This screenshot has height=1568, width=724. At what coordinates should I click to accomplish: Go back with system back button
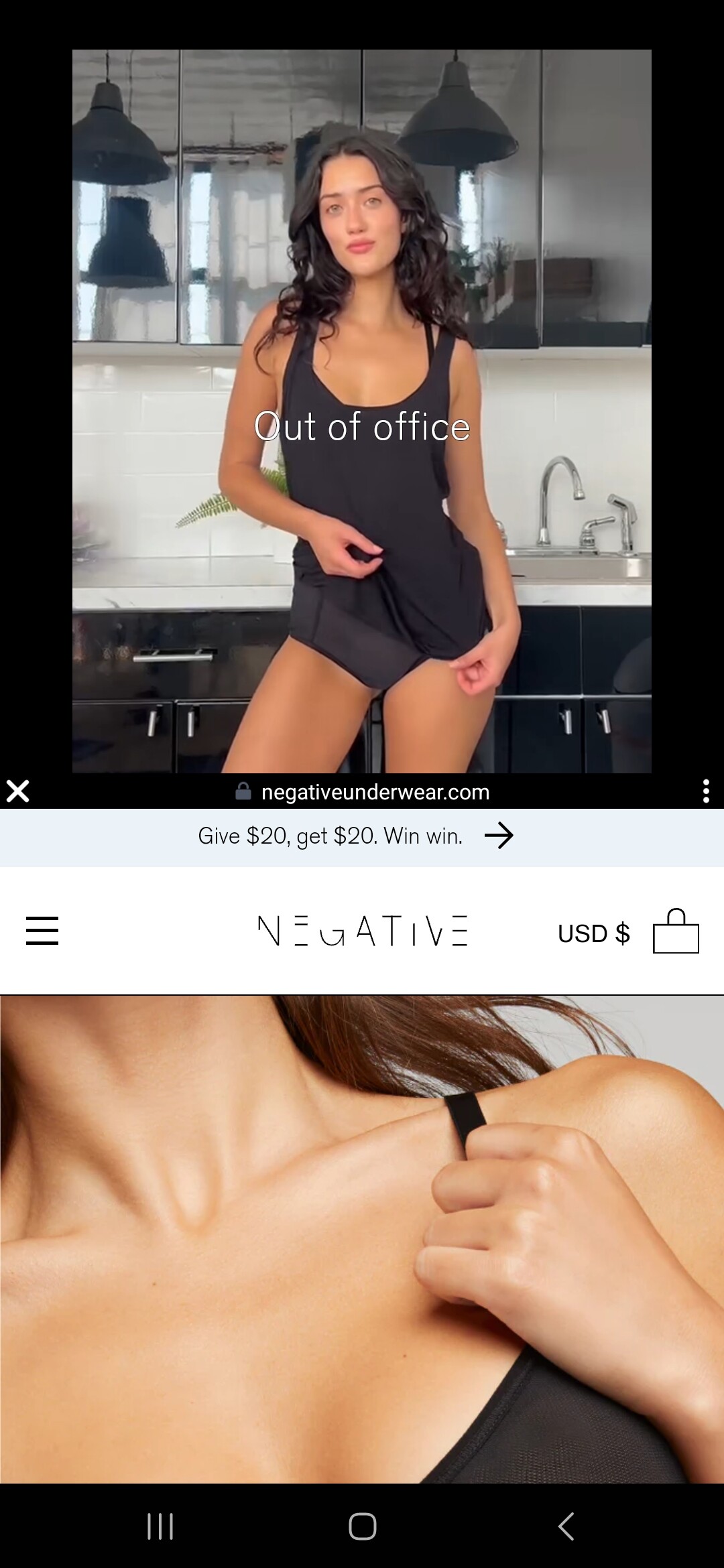pyautogui.click(x=566, y=1526)
